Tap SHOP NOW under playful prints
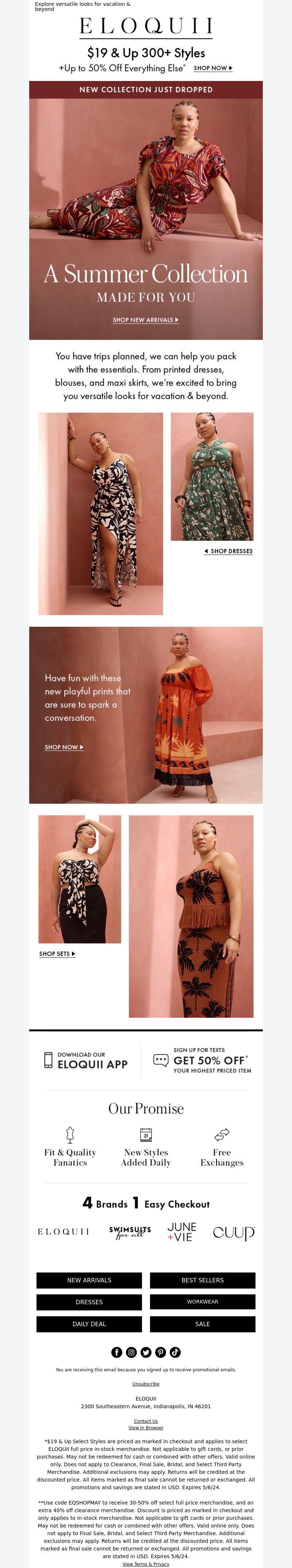The image size is (292, 1568). click(x=64, y=747)
